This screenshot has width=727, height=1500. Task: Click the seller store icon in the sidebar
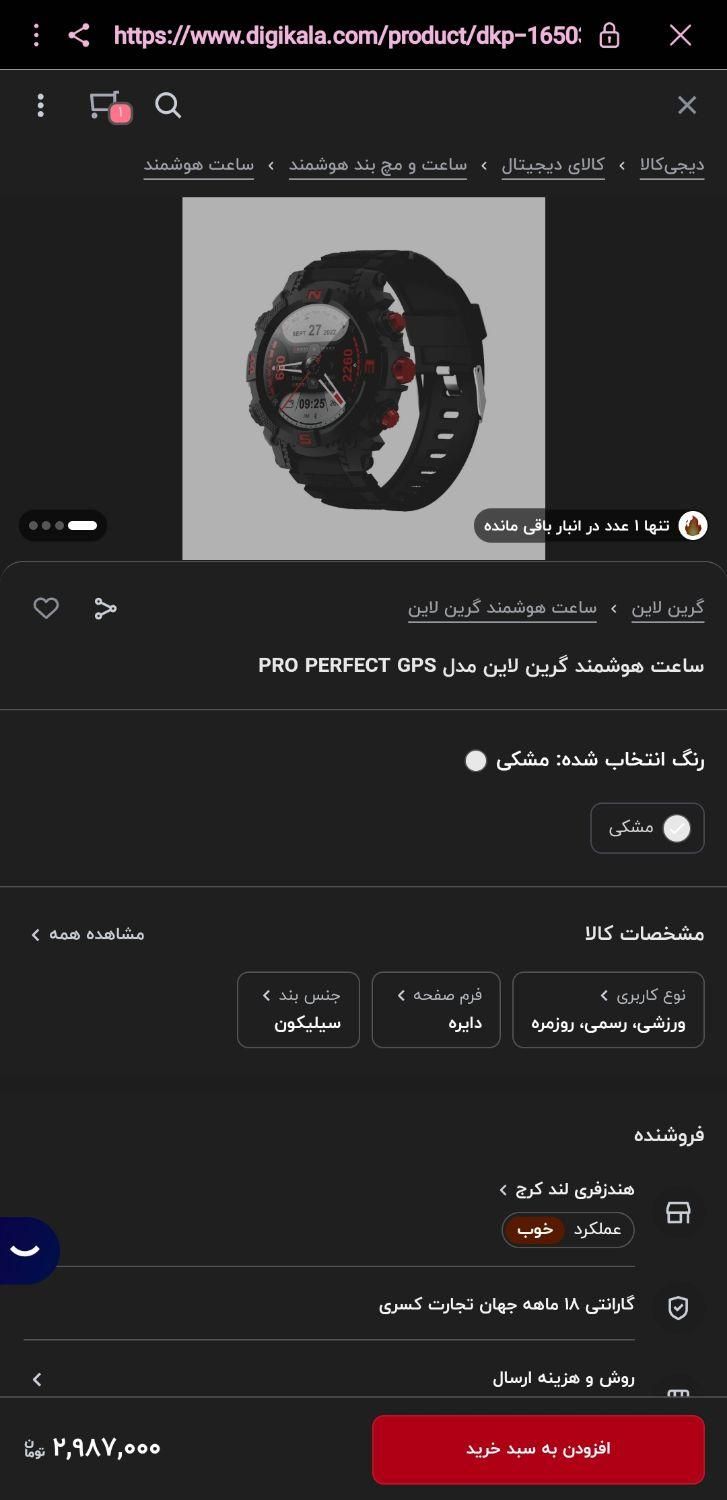(679, 1213)
